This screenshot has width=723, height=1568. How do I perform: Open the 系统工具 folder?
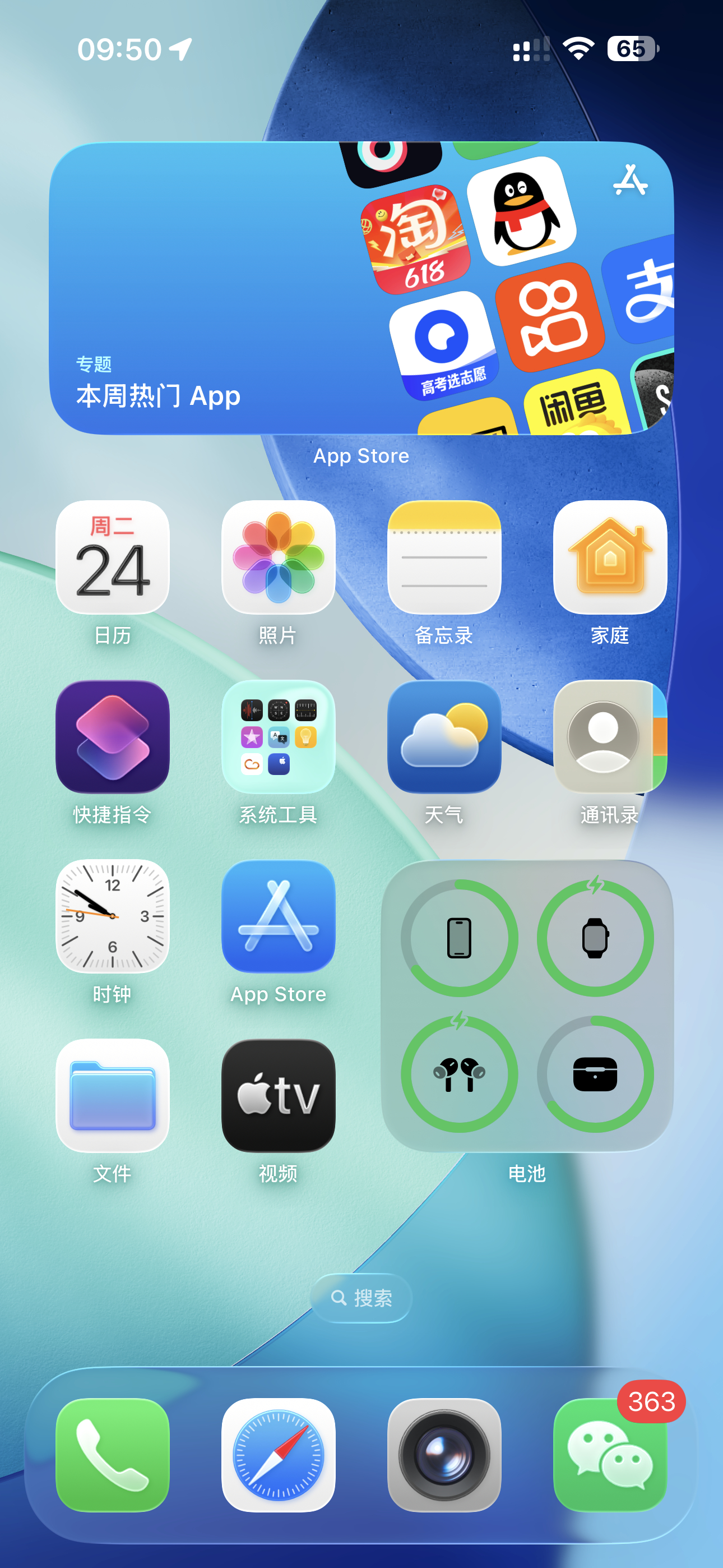[x=278, y=736]
